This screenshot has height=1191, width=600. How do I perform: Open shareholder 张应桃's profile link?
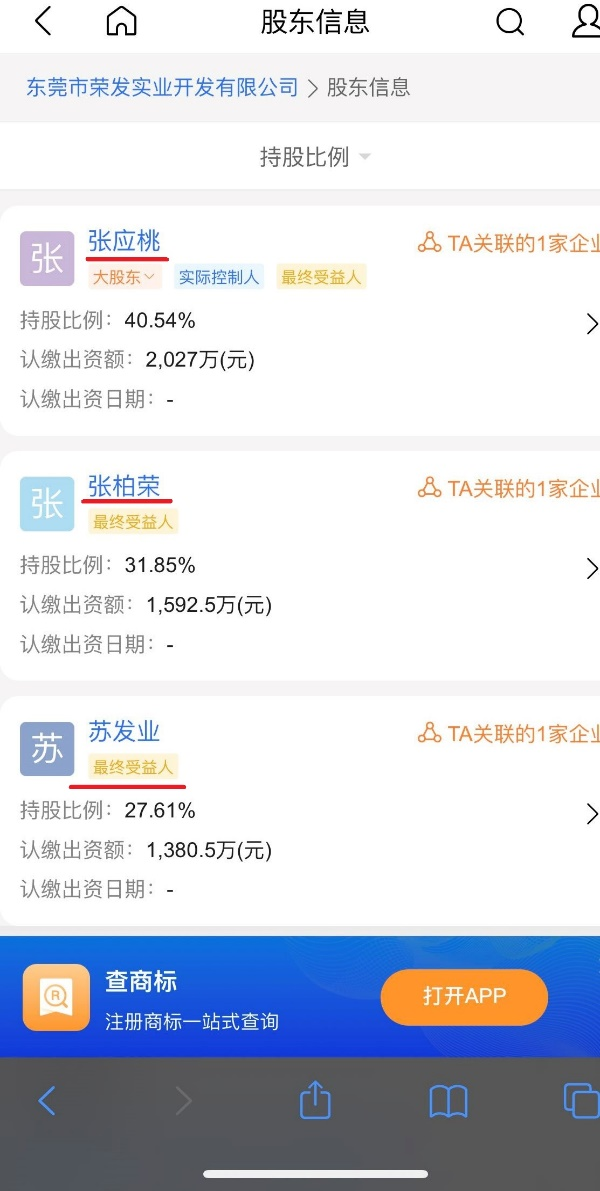point(125,242)
